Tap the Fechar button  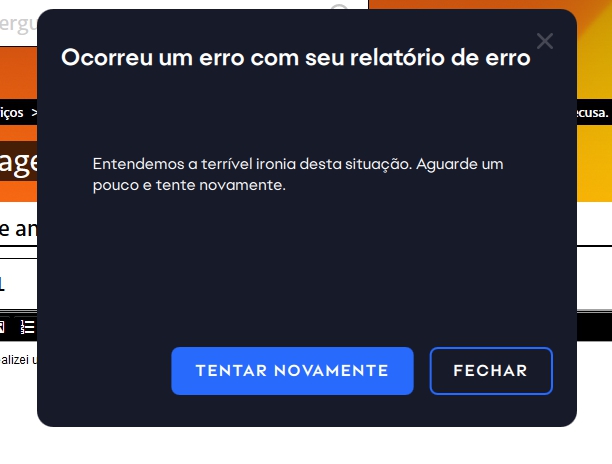pos(490,371)
